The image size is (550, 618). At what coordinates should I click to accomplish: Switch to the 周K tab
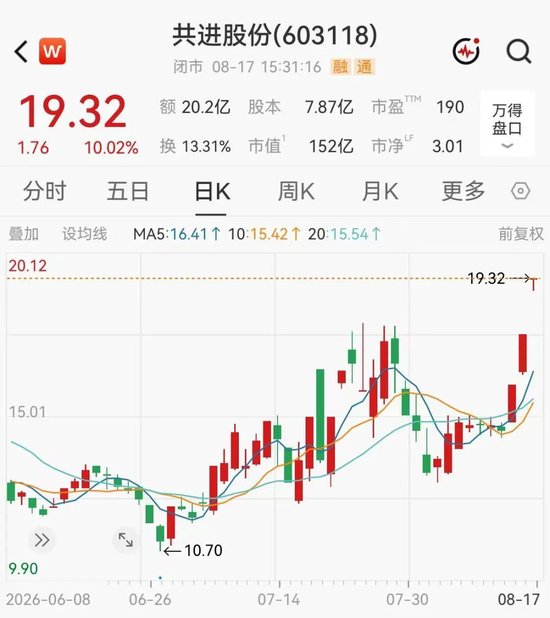(x=296, y=192)
